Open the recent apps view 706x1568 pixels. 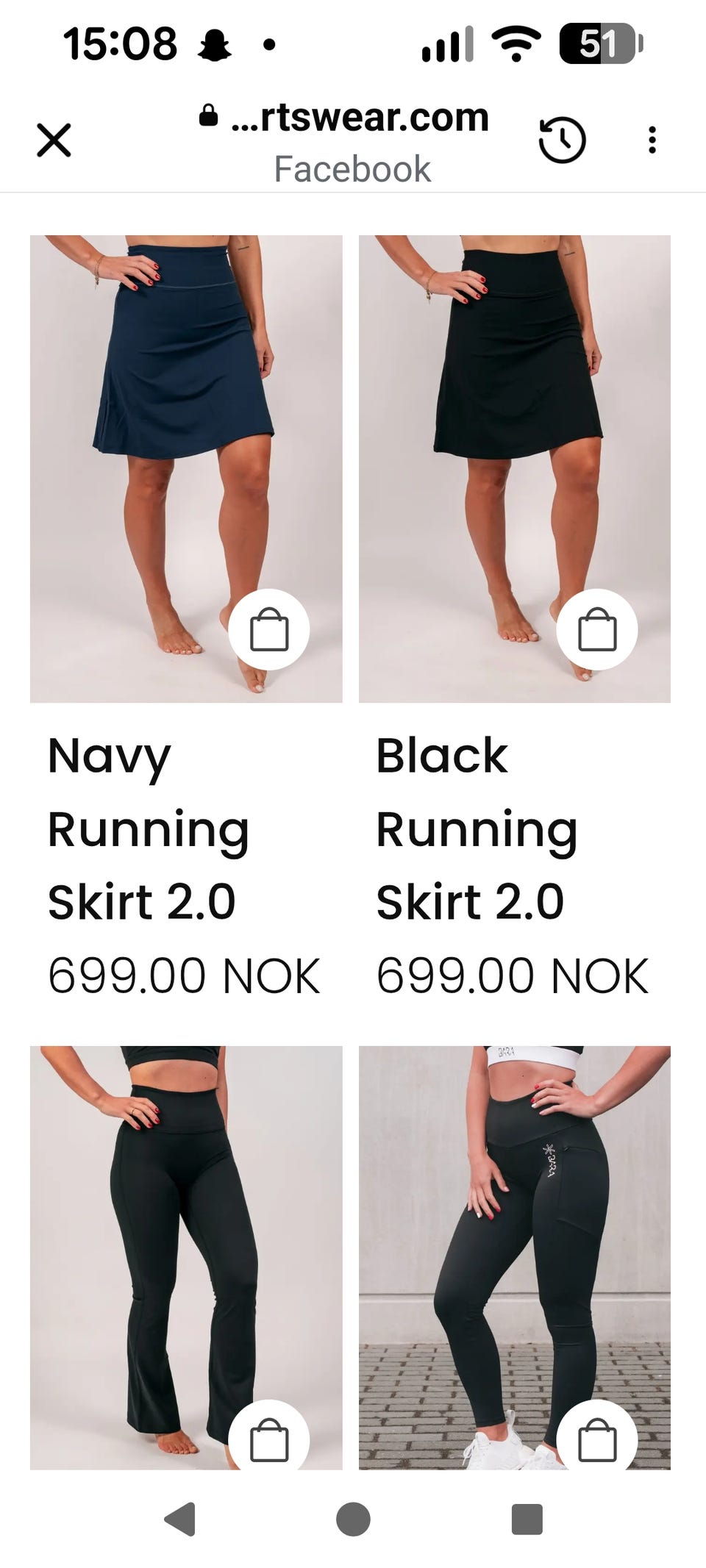click(x=527, y=1519)
